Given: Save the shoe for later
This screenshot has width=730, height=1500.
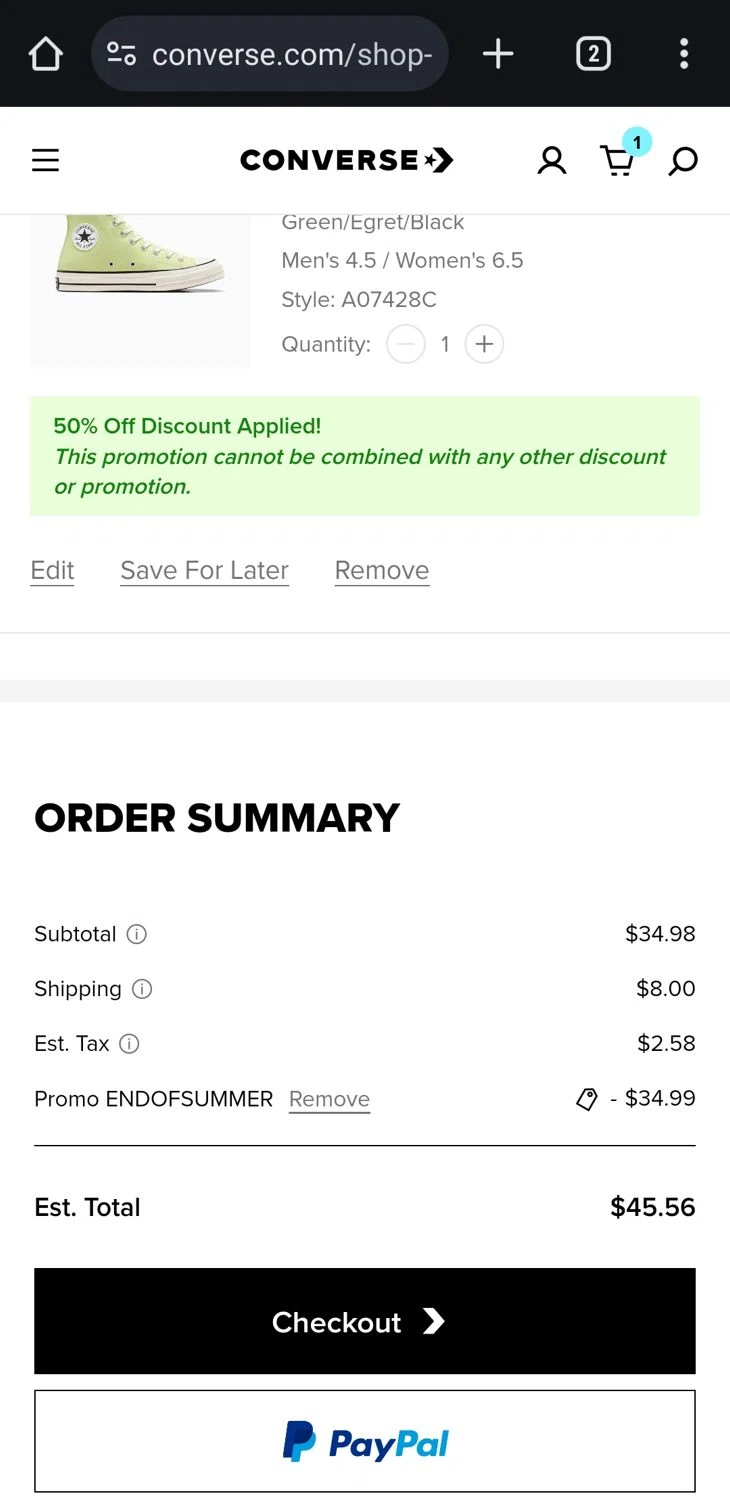Looking at the screenshot, I should tap(204, 571).
